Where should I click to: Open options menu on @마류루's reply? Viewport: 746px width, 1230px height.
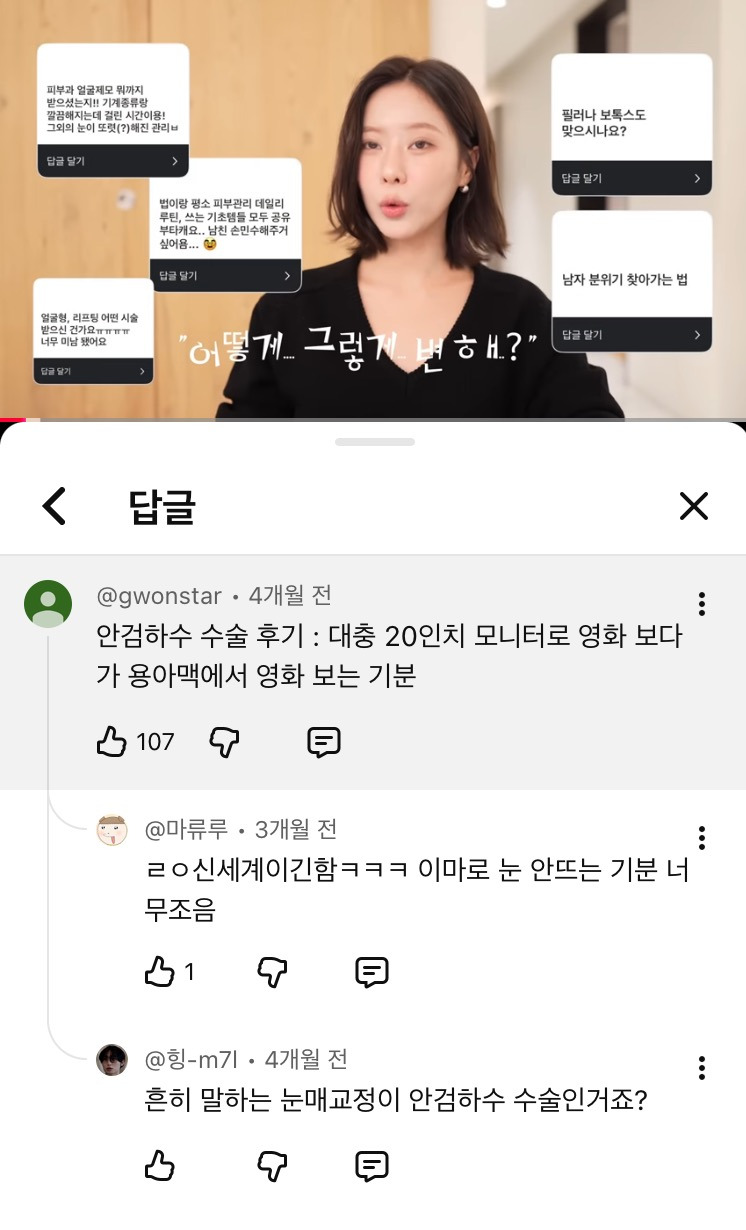[x=703, y=838]
